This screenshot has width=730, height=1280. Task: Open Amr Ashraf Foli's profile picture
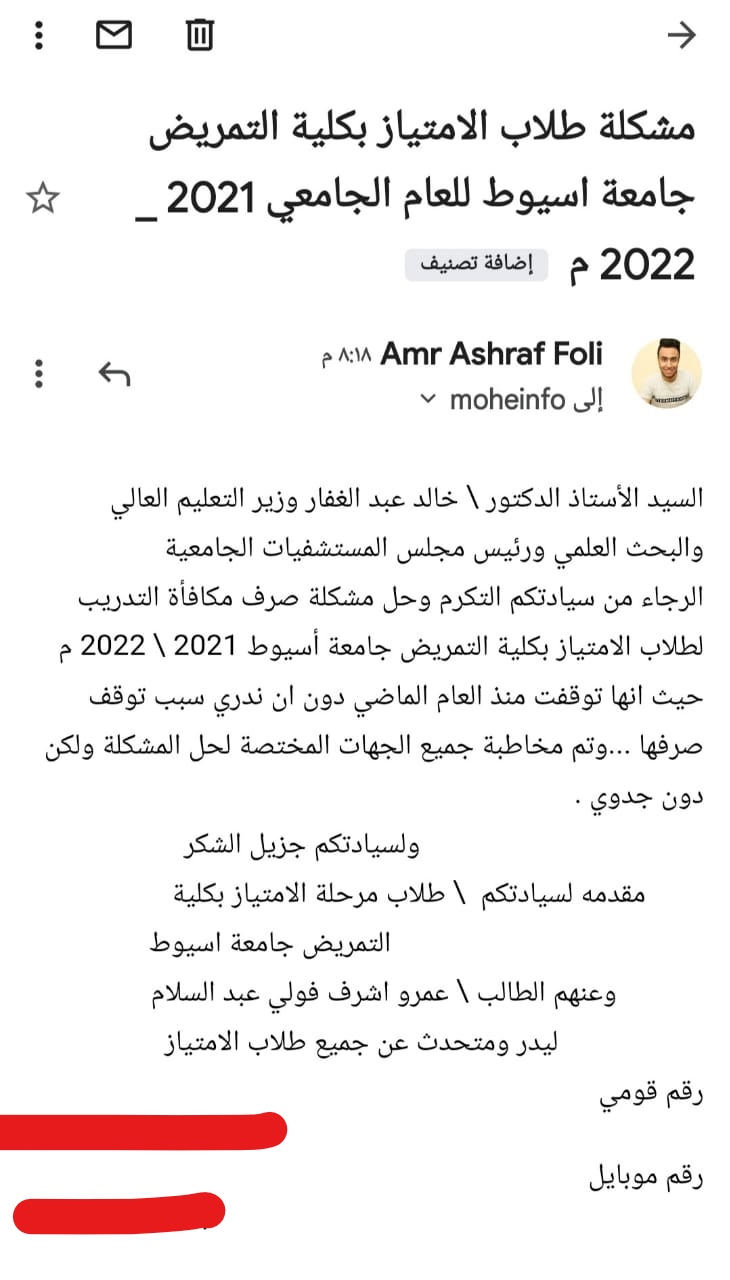[x=667, y=373]
